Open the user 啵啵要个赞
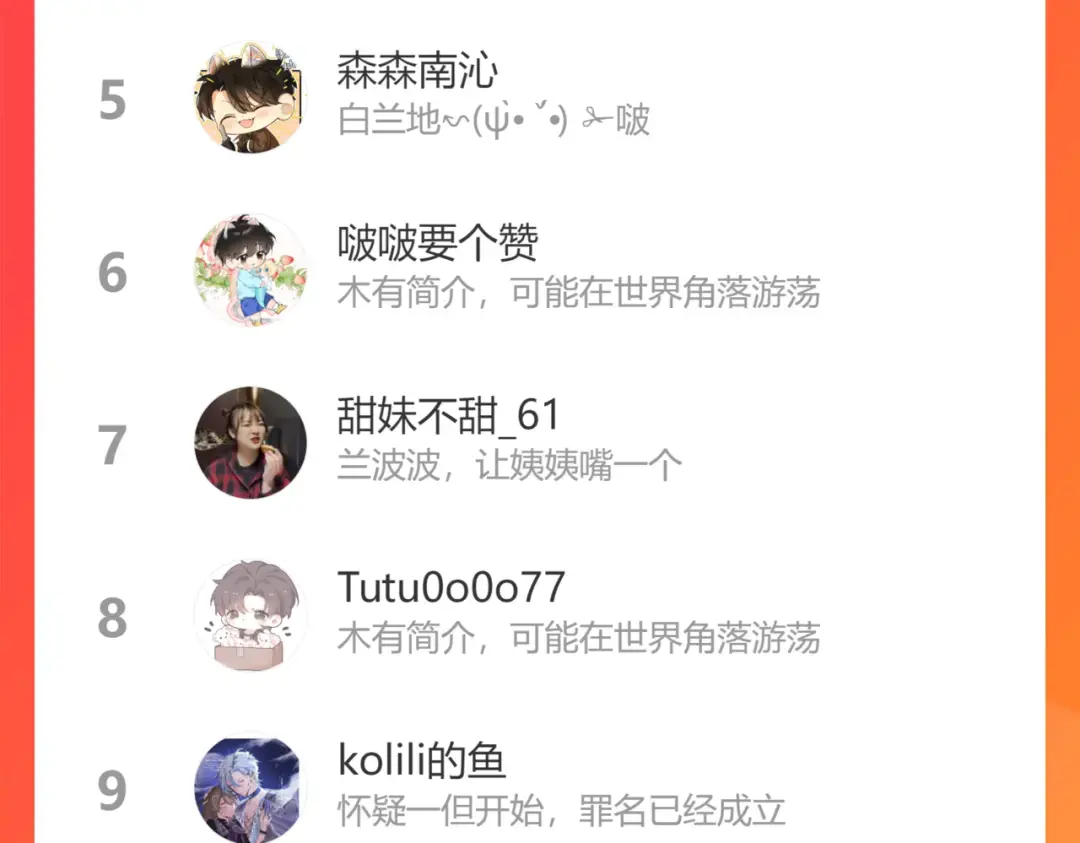Viewport: 1080px width, 843px height. pyautogui.click(x=539, y=270)
